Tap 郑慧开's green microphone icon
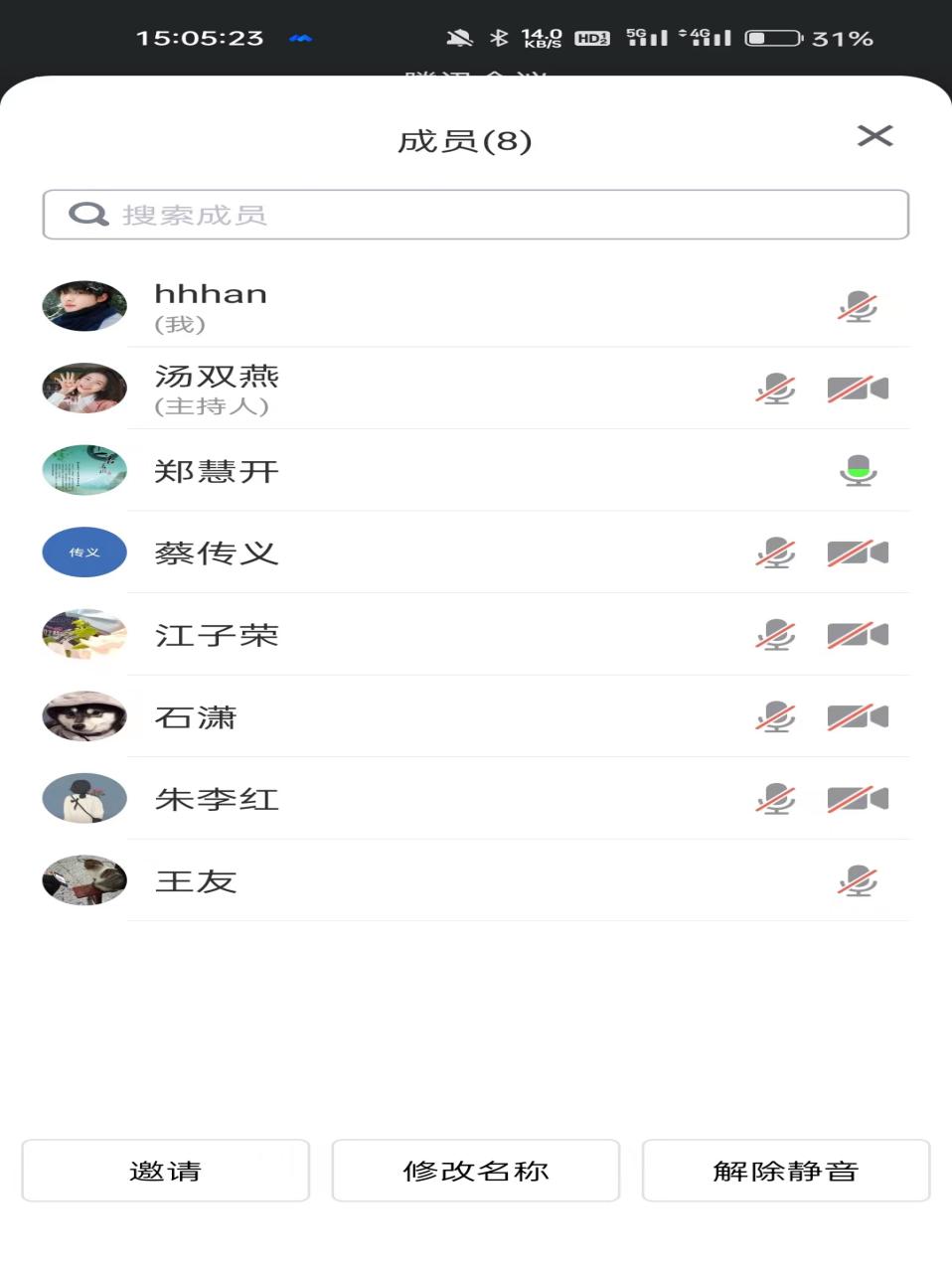This screenshot has width=952, height=1262. pyautogui.click(x=858, y=471)
